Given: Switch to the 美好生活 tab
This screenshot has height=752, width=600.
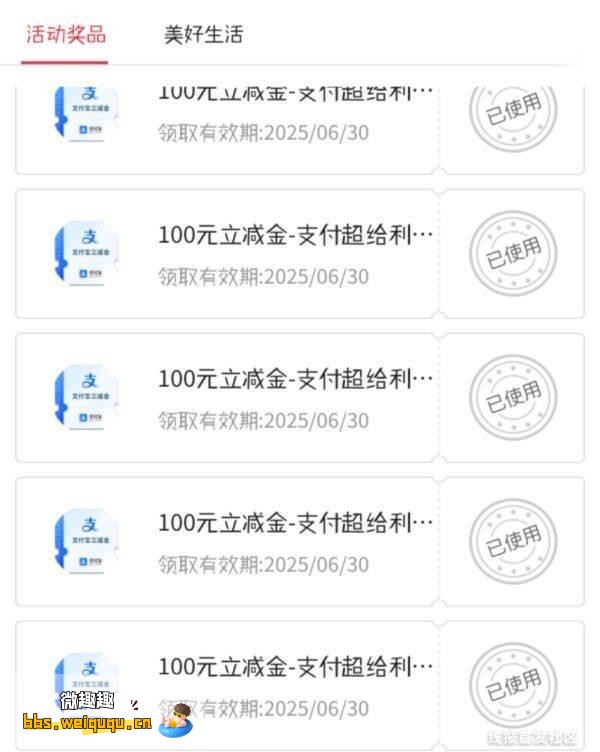Looking at the screenshot, I should pyautogui.click(x=203, y=35).
